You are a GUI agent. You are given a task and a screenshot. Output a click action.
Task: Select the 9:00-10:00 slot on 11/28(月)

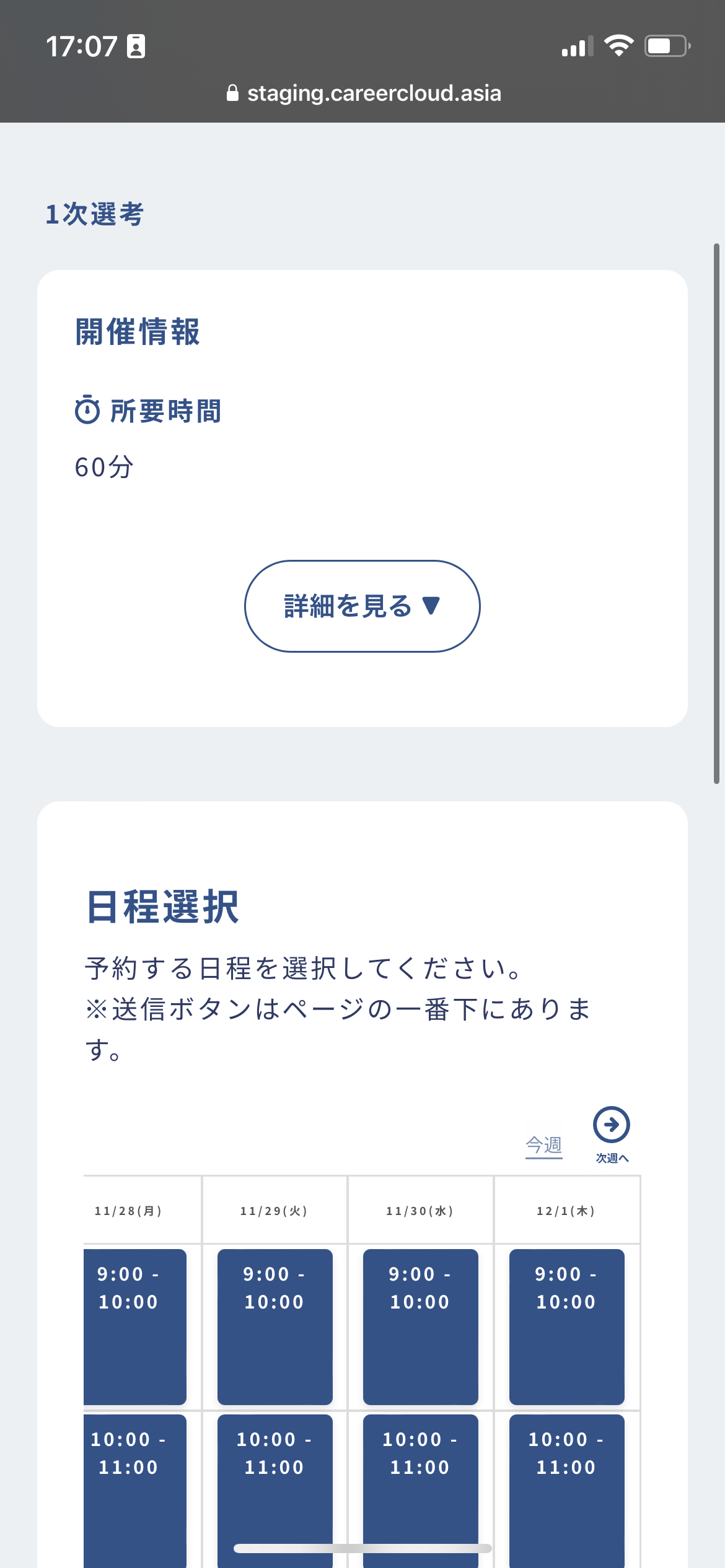134,1325
